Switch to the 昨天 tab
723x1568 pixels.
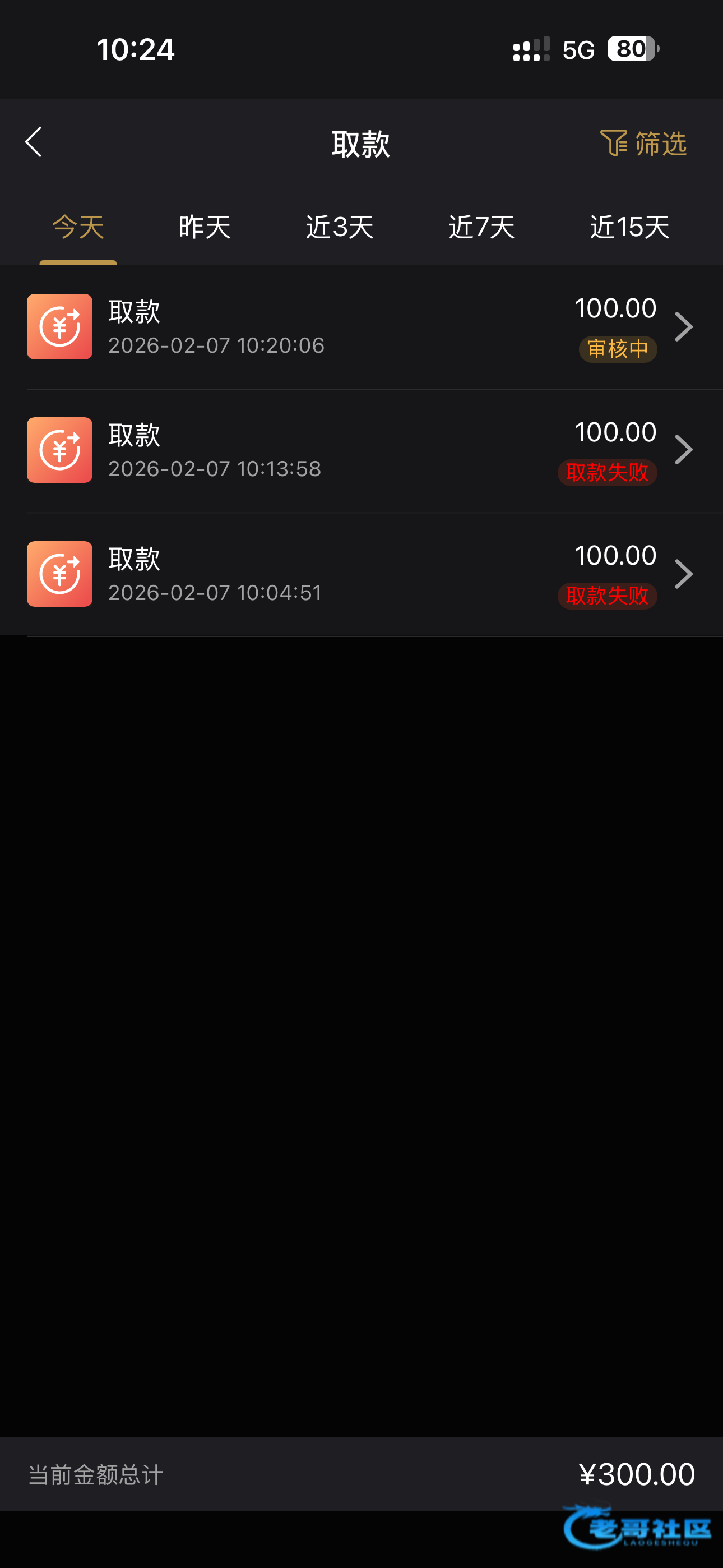(205, 228)
